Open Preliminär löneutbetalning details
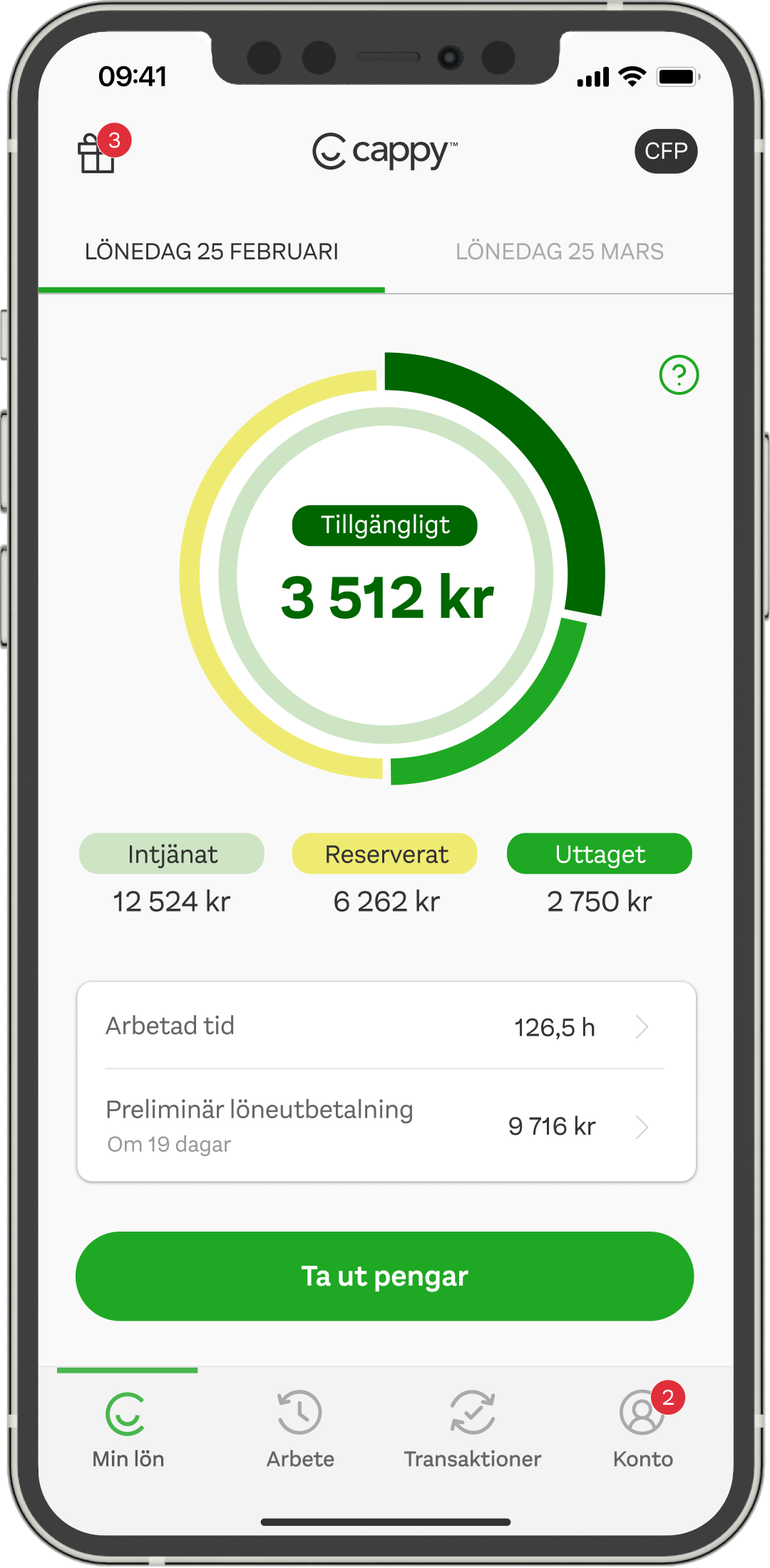Screen dimensions: 770x1568 386,1125
